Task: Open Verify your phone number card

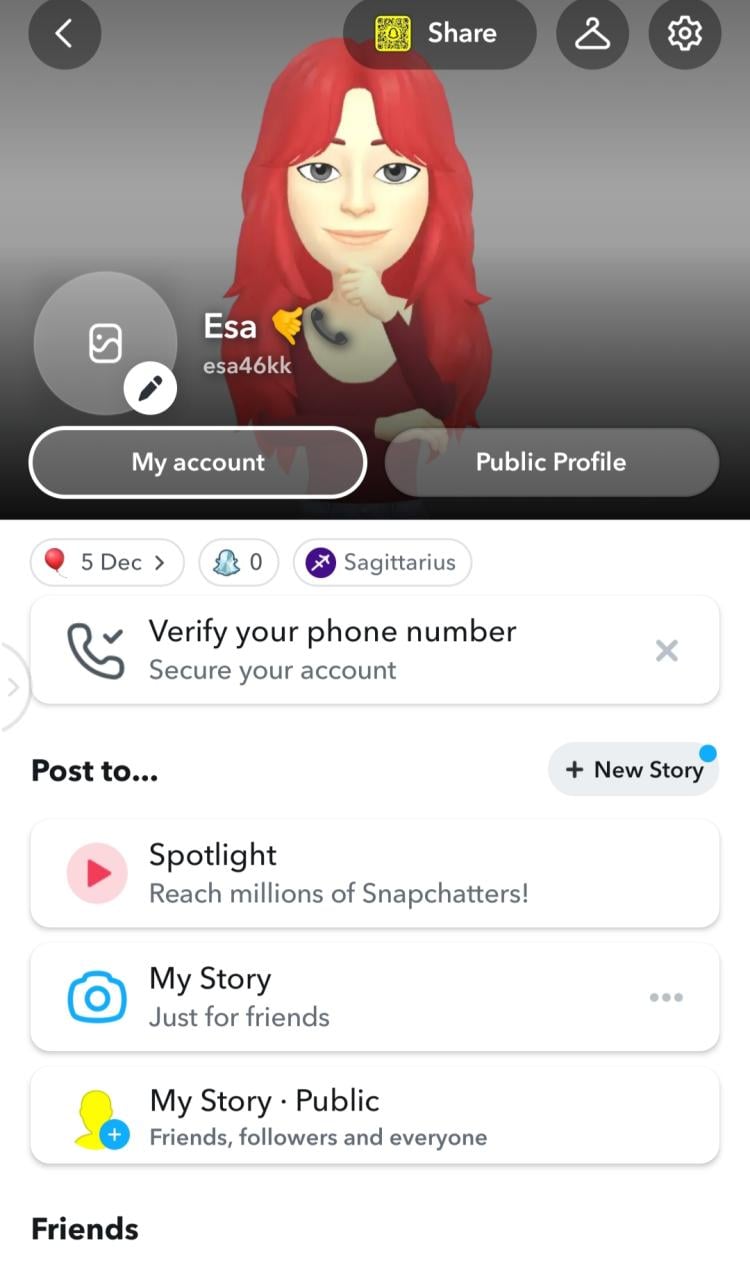Action: click(x=375, y=650)
